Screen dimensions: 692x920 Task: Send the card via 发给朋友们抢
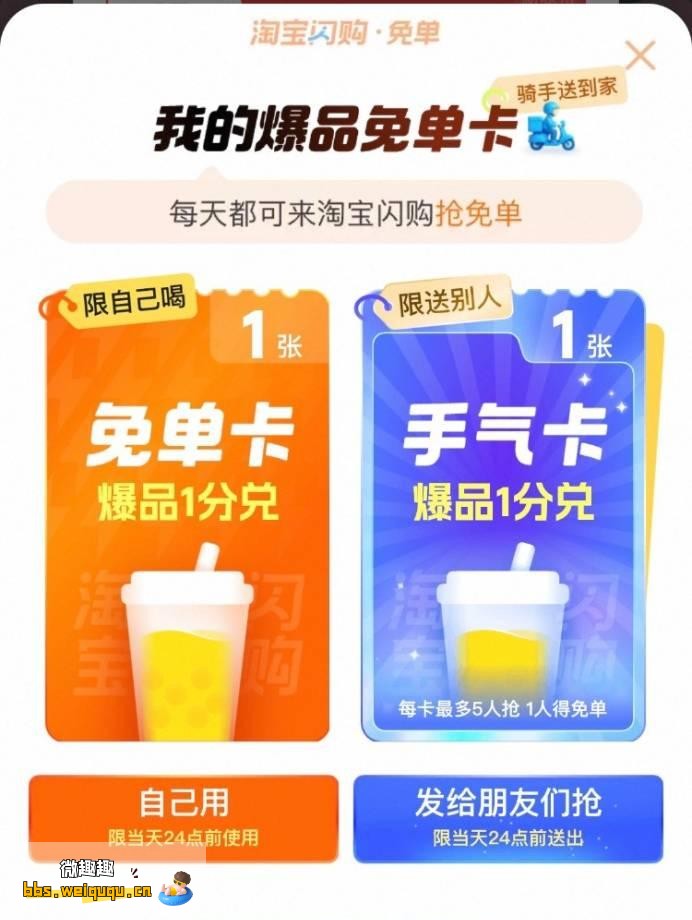tap(508, 816)
